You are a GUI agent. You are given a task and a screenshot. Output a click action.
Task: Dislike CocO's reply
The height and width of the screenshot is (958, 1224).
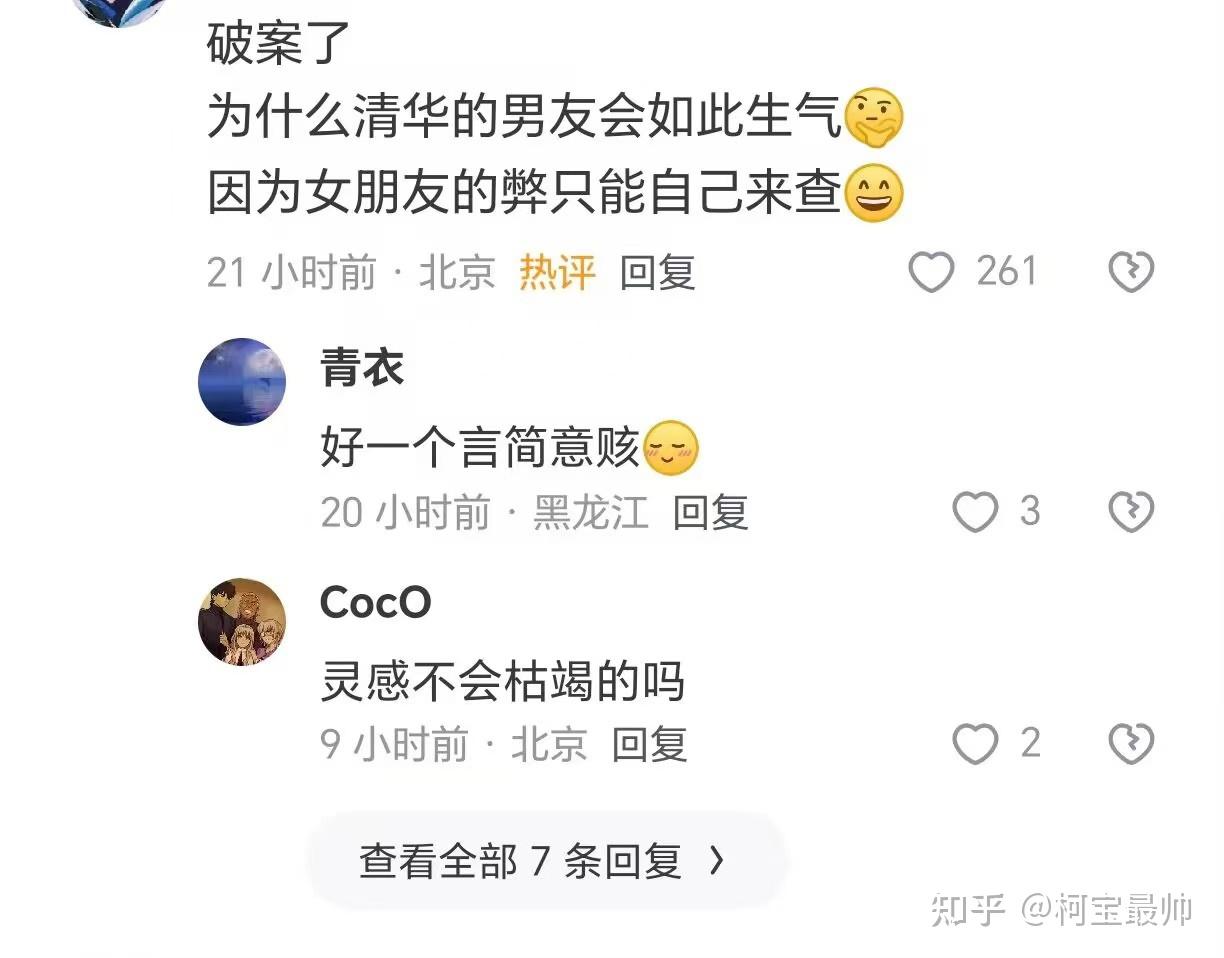pos(1131,744)
